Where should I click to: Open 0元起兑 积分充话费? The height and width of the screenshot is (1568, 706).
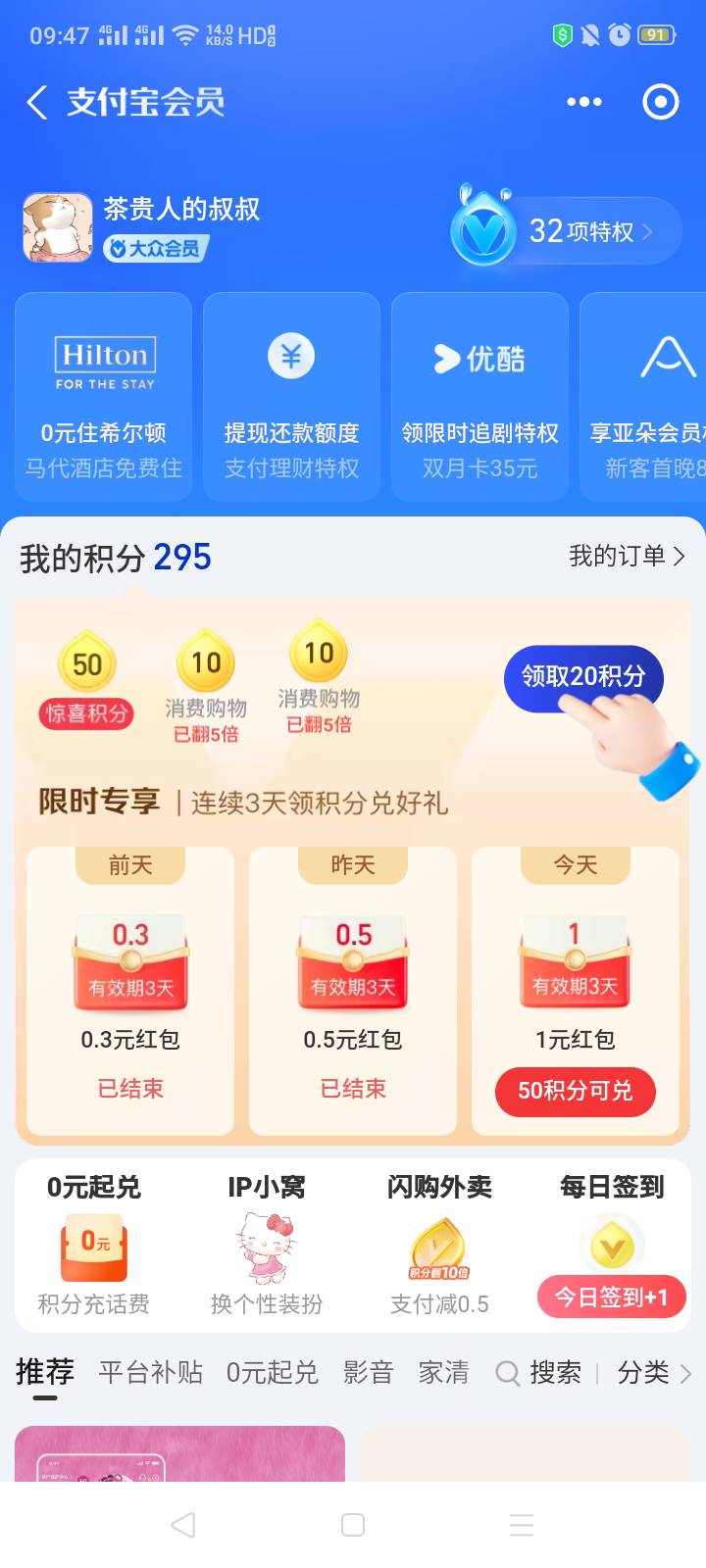94,1245
